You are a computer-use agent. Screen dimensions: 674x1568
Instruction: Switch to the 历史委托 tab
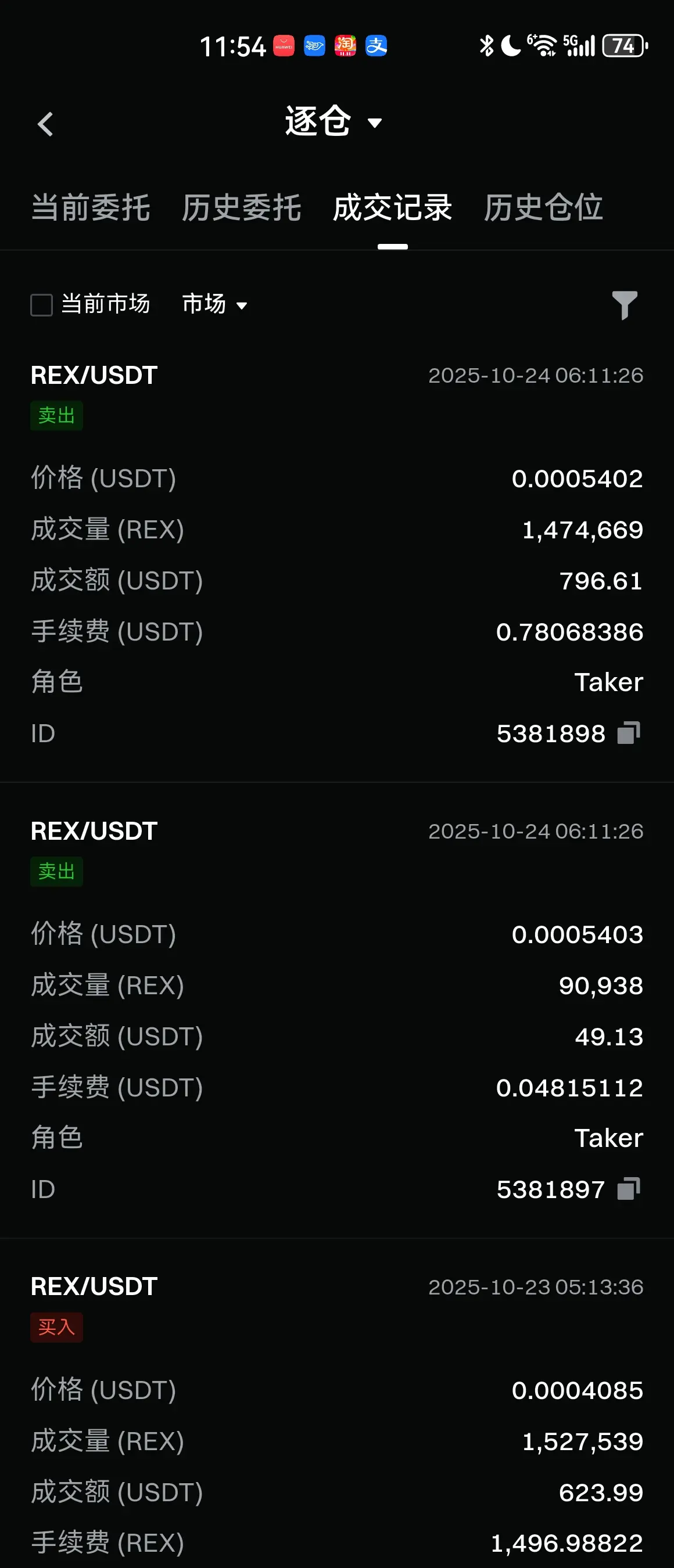pos(242,207)
